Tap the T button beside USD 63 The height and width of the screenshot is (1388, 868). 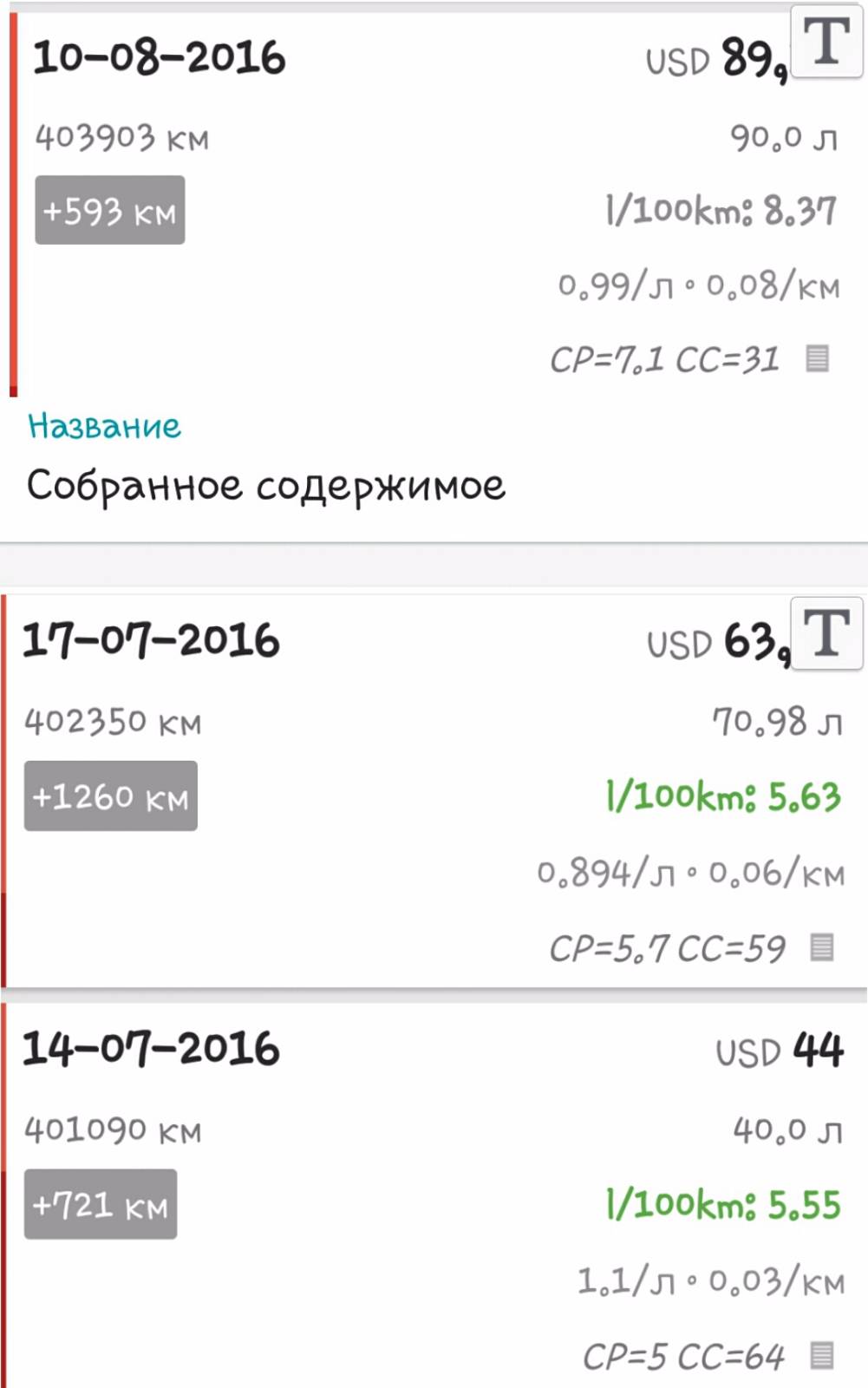[826, 633]
